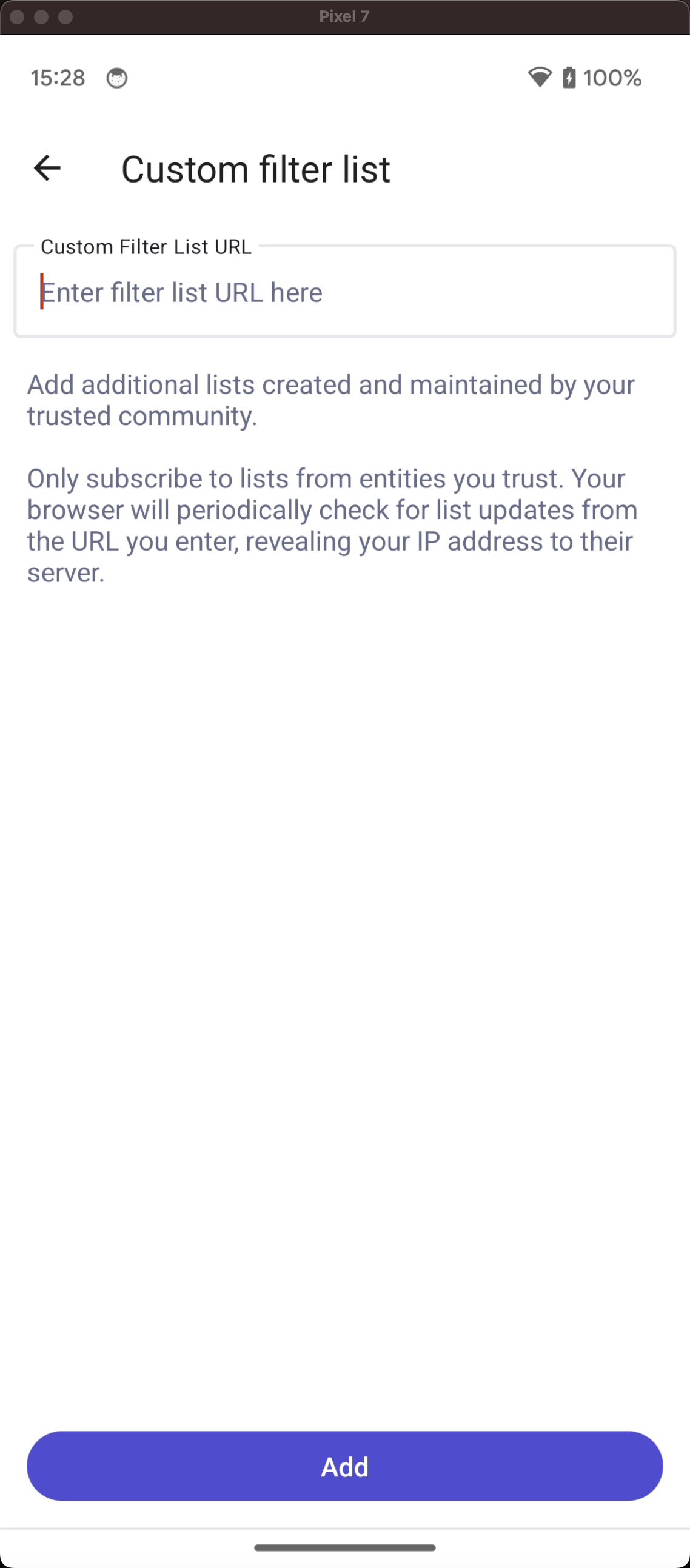This screenshot has width=690, height=1568.
Task: Select the Custom Filter List URL field border label
Action: (x=146, y=247)
